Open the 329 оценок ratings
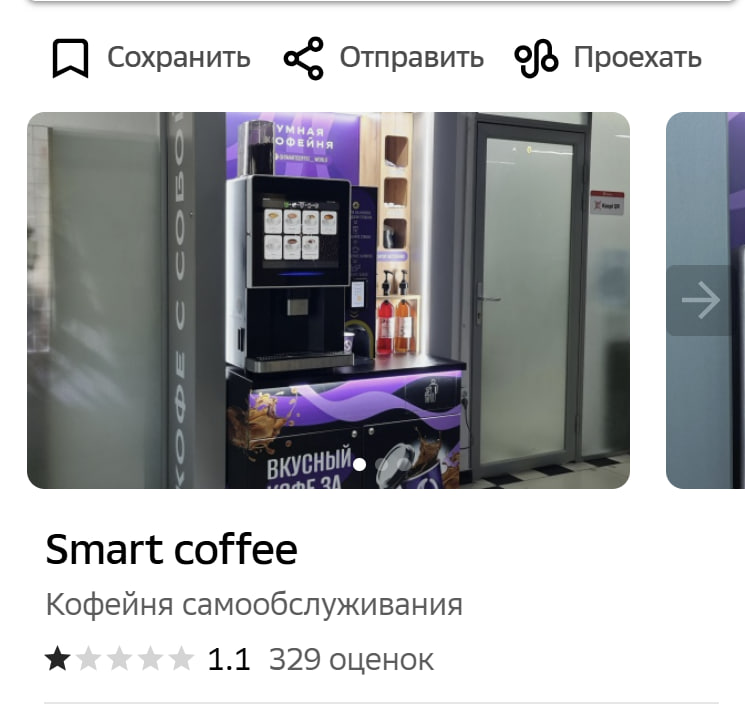Viewport: 745px width, 708px height. [351, 660]
